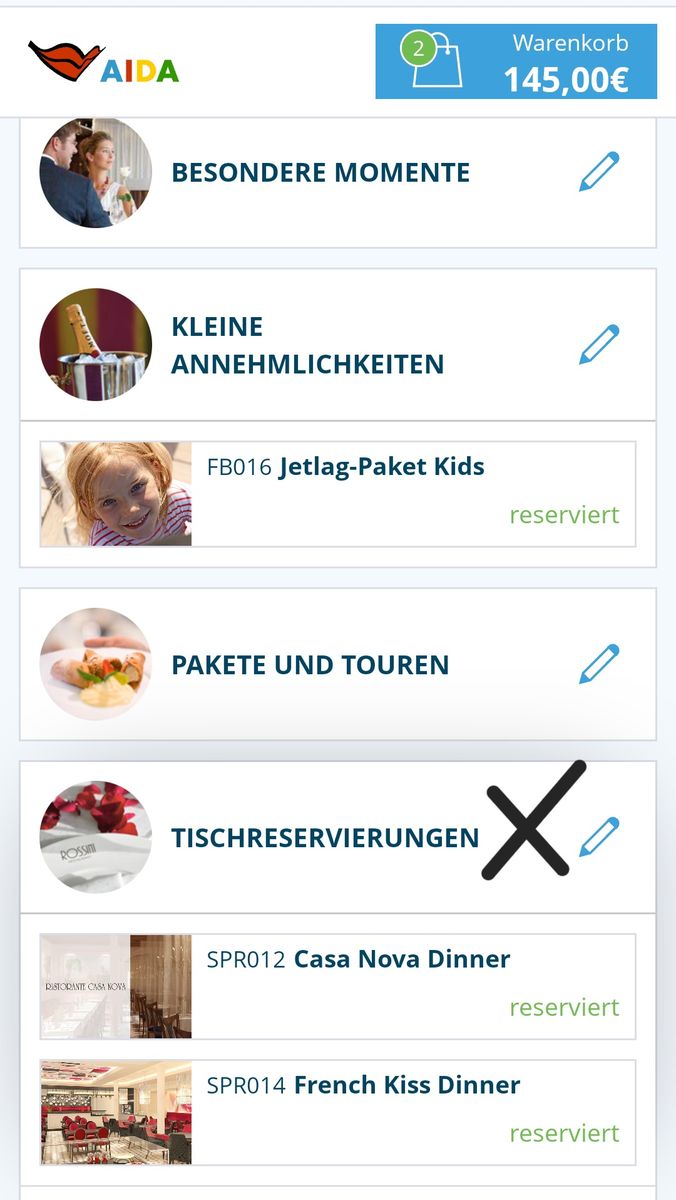Edit Tischreservierungen with the pencil icon
676x1200 pixels.
(x=599, y=837)
